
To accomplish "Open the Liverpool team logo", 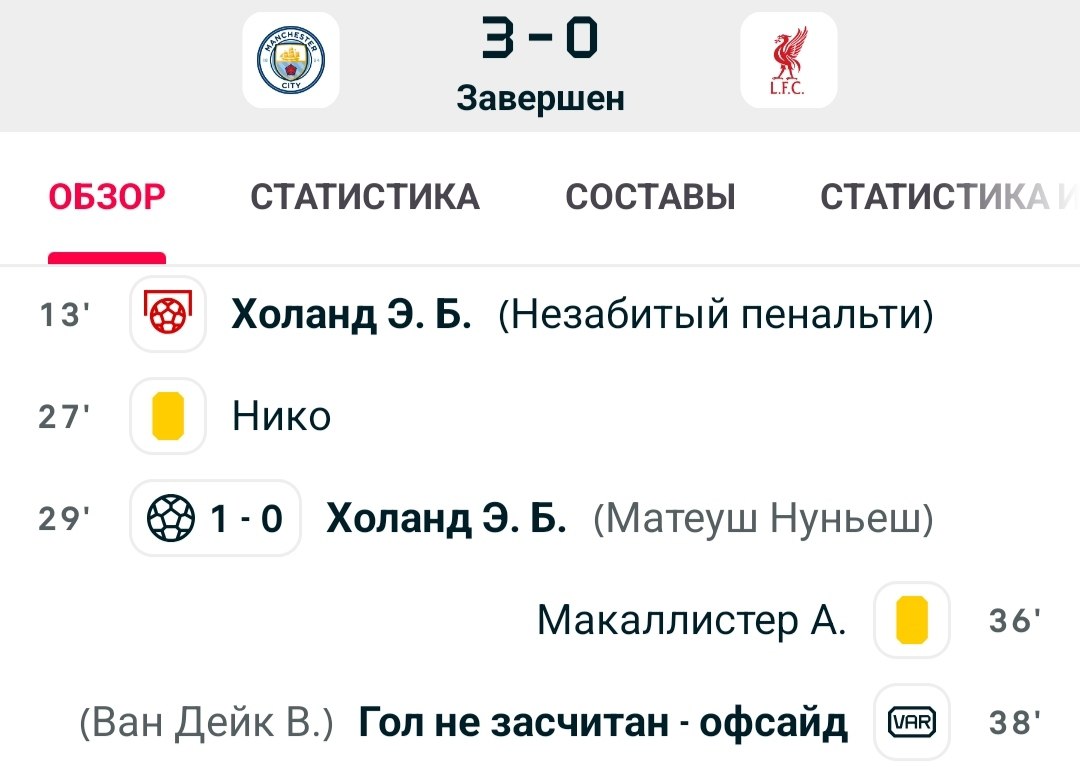I will 788,60.
